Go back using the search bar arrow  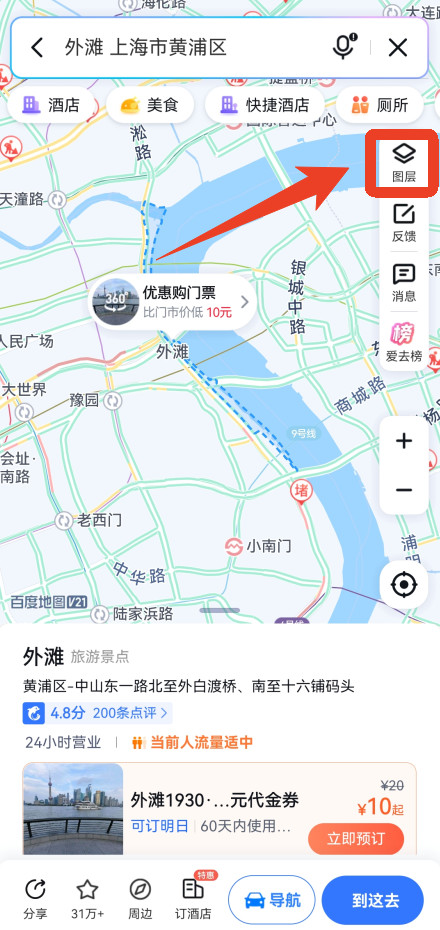(37, 47)
